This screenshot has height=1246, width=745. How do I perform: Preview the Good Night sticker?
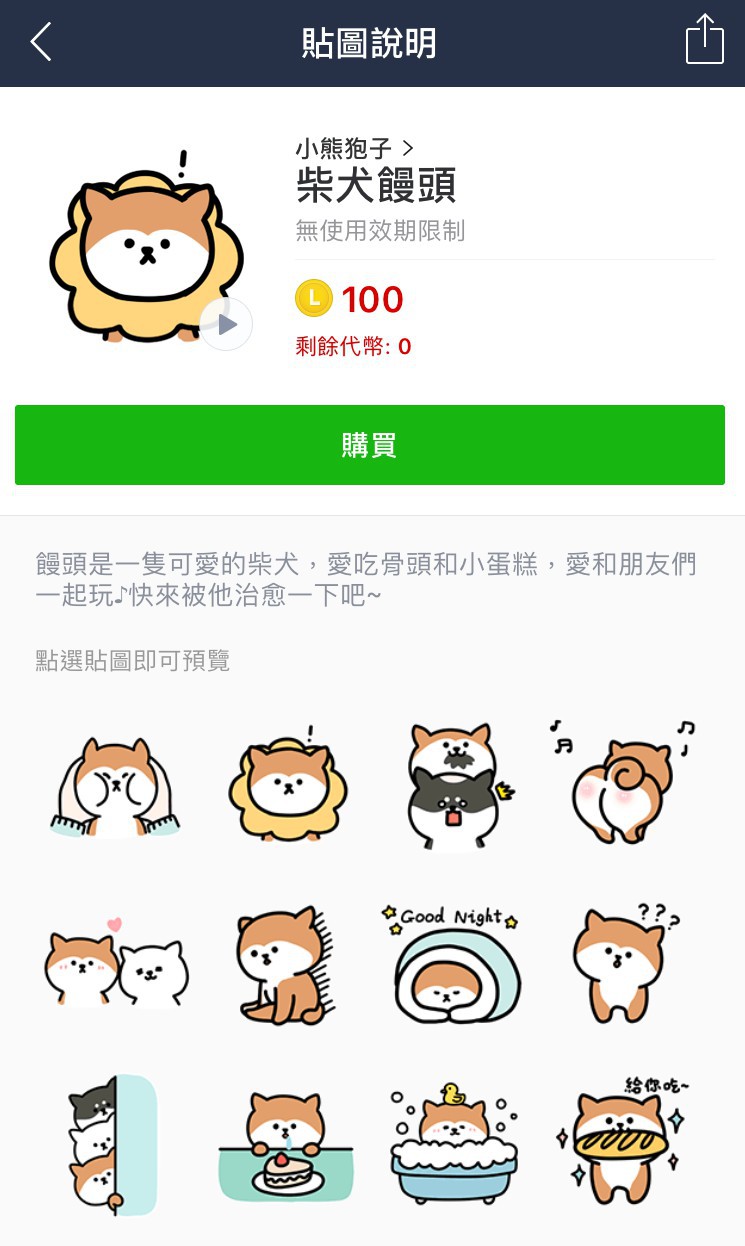pyautogui.click(x=453, y=965)
